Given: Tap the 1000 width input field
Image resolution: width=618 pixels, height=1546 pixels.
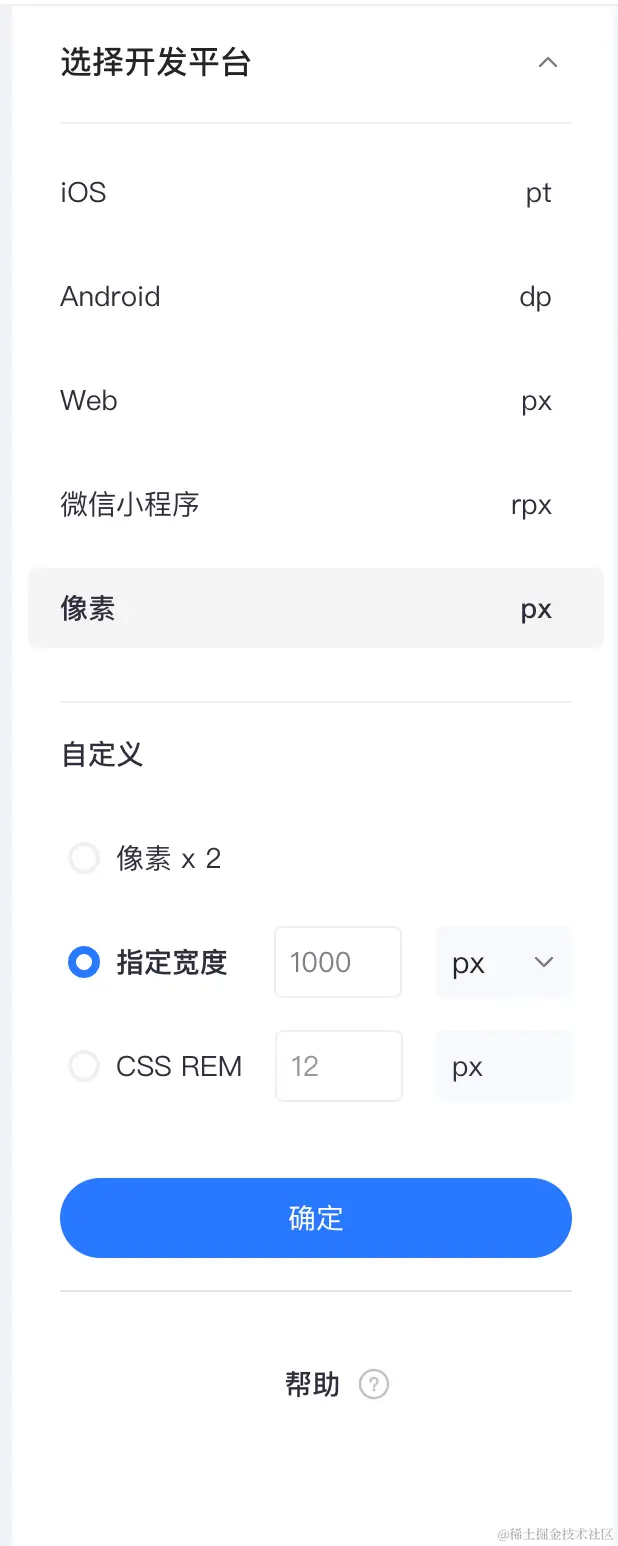Looking at the screenshot, I should [x=338, y=963].
